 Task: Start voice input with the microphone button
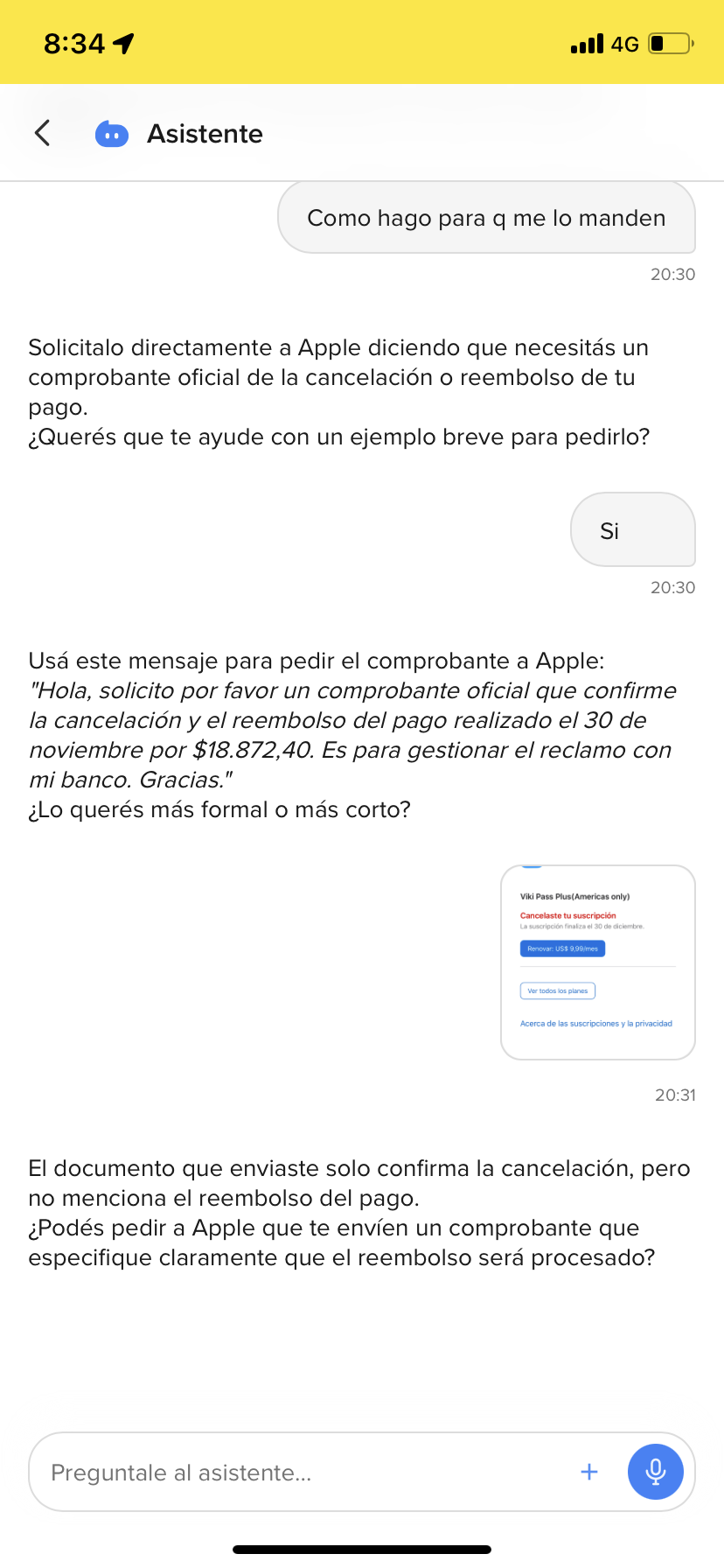(655, 1472)
